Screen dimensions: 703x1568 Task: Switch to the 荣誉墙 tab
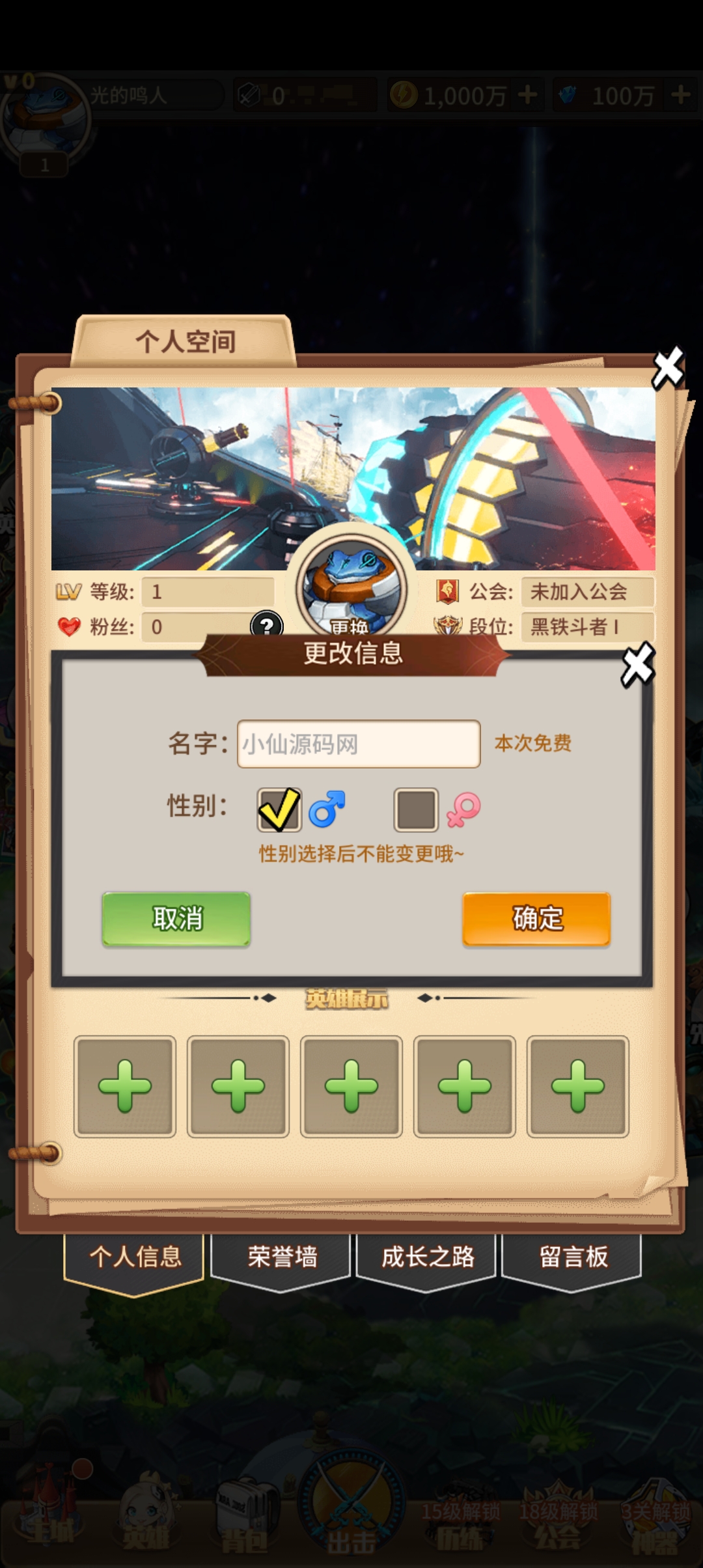(x=281, y=1257)
